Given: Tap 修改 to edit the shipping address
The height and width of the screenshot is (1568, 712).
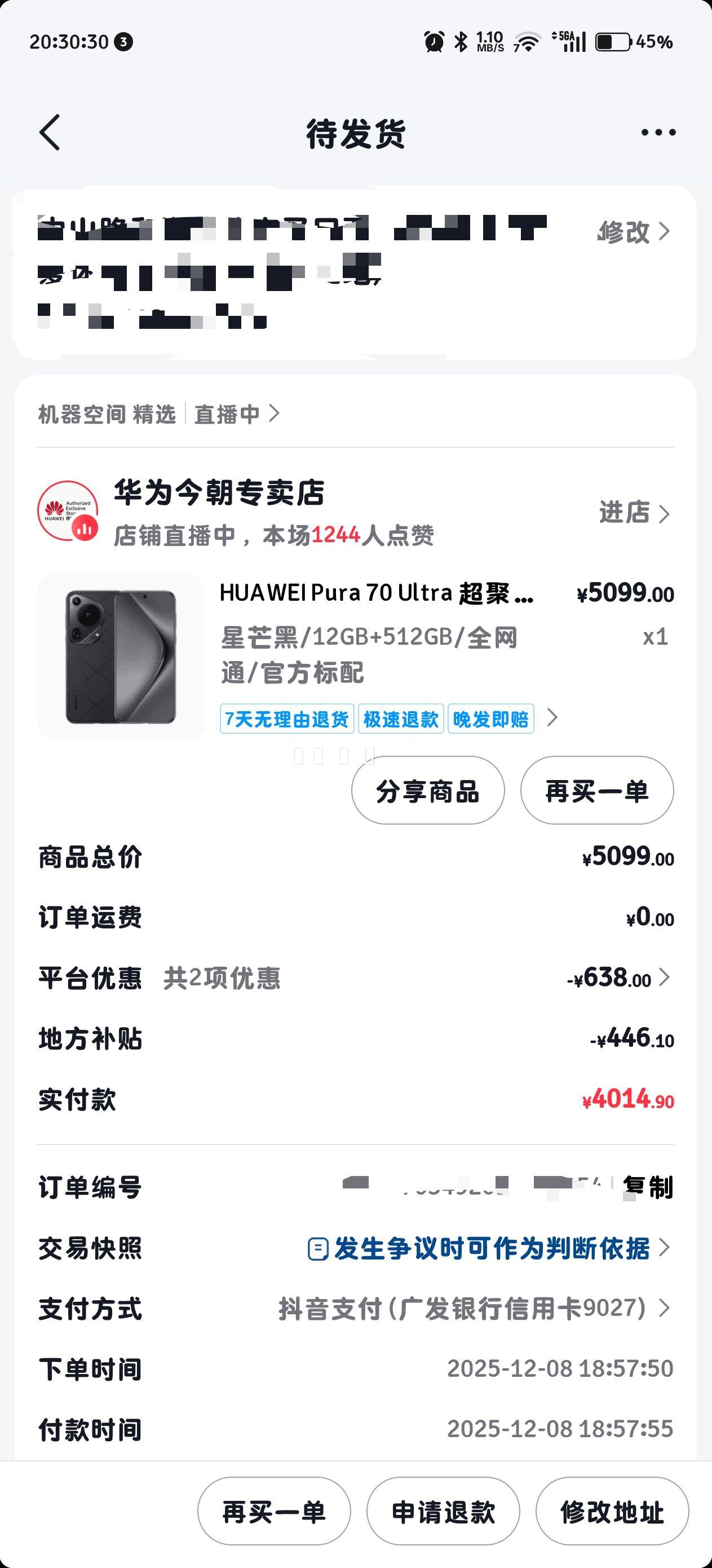Looking at the screenshot, I should coord(623,232).
